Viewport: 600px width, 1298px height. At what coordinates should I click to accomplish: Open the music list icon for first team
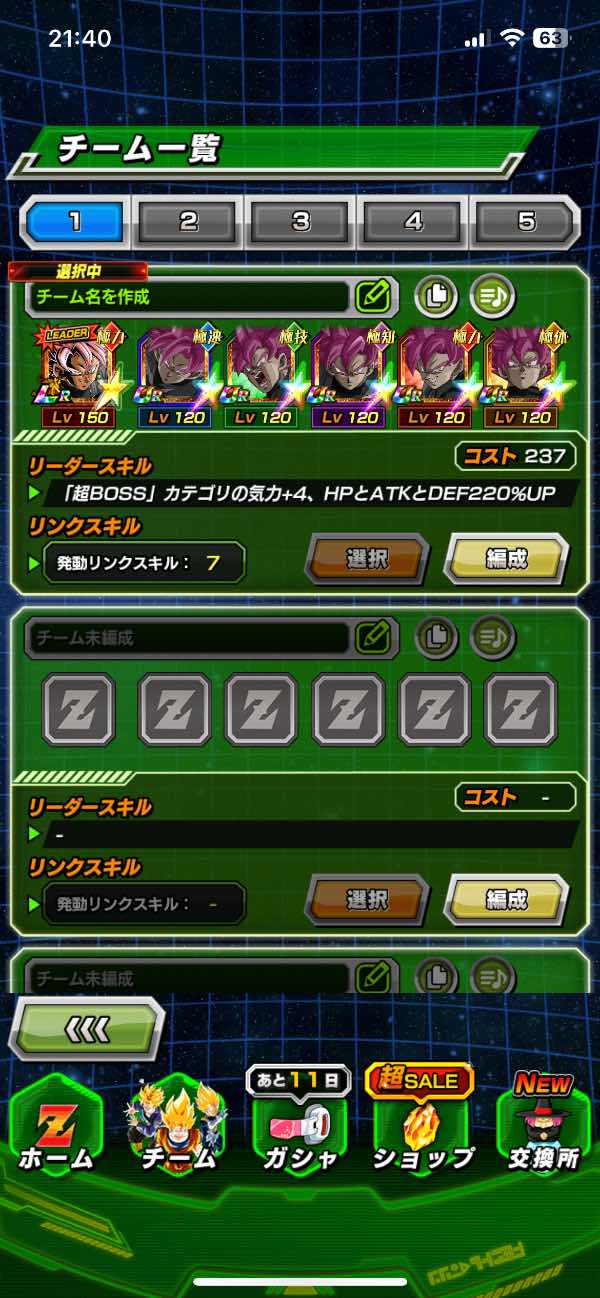point(492,296)
